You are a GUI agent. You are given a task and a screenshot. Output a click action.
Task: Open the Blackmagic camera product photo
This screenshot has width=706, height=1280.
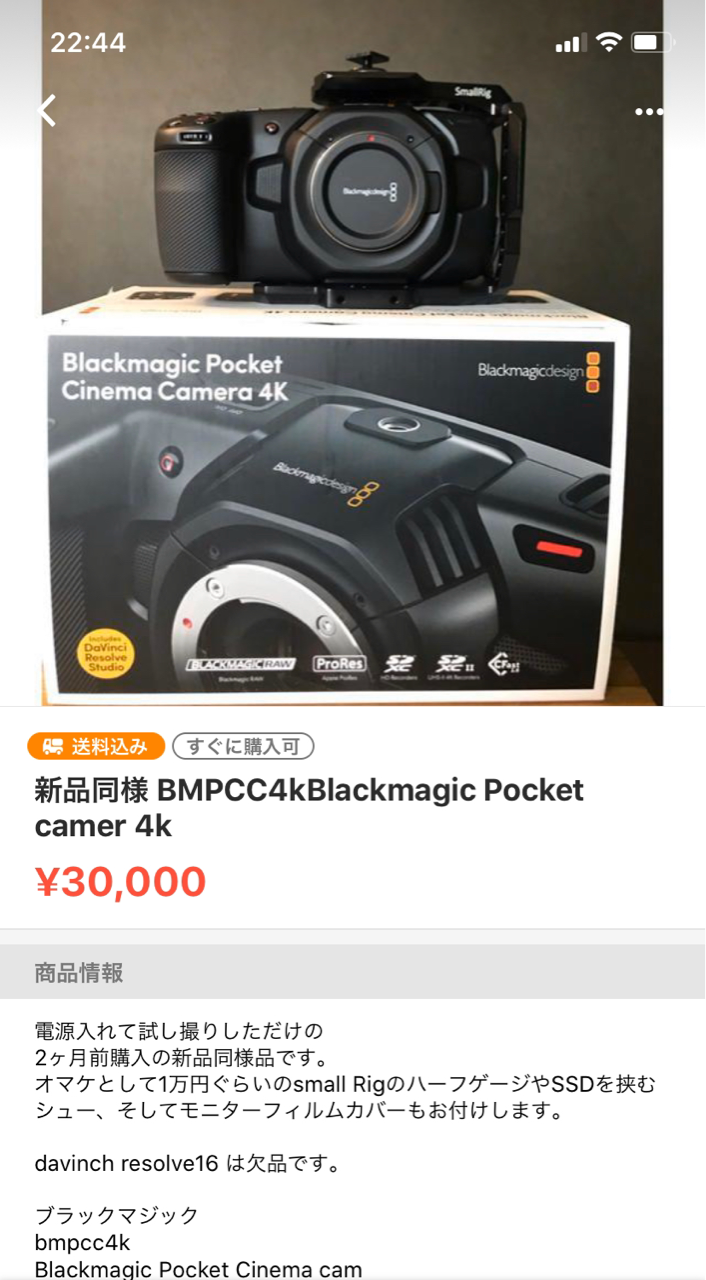pos(353,353)
